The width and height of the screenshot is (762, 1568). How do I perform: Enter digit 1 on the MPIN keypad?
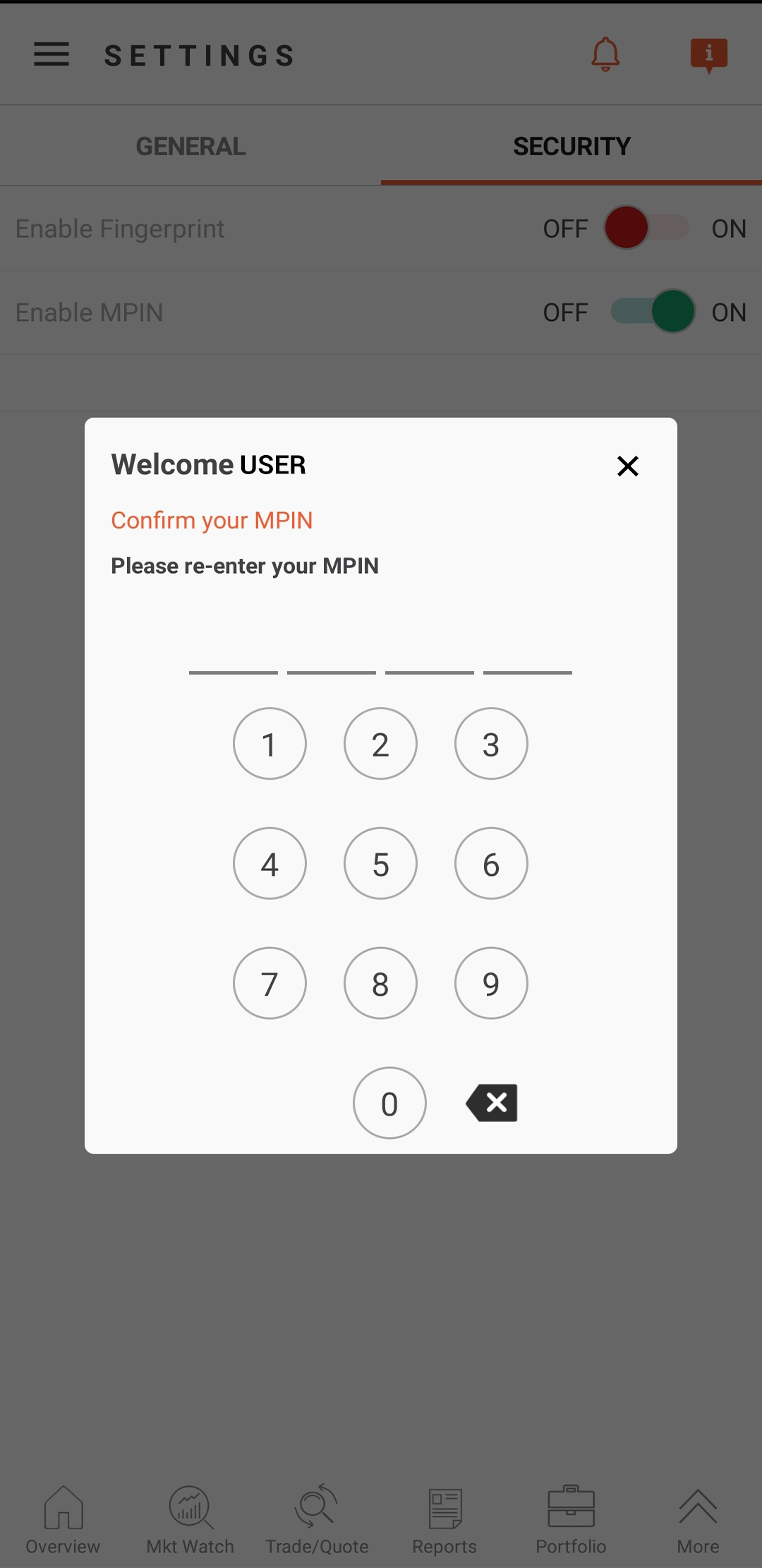coord(270,744)
